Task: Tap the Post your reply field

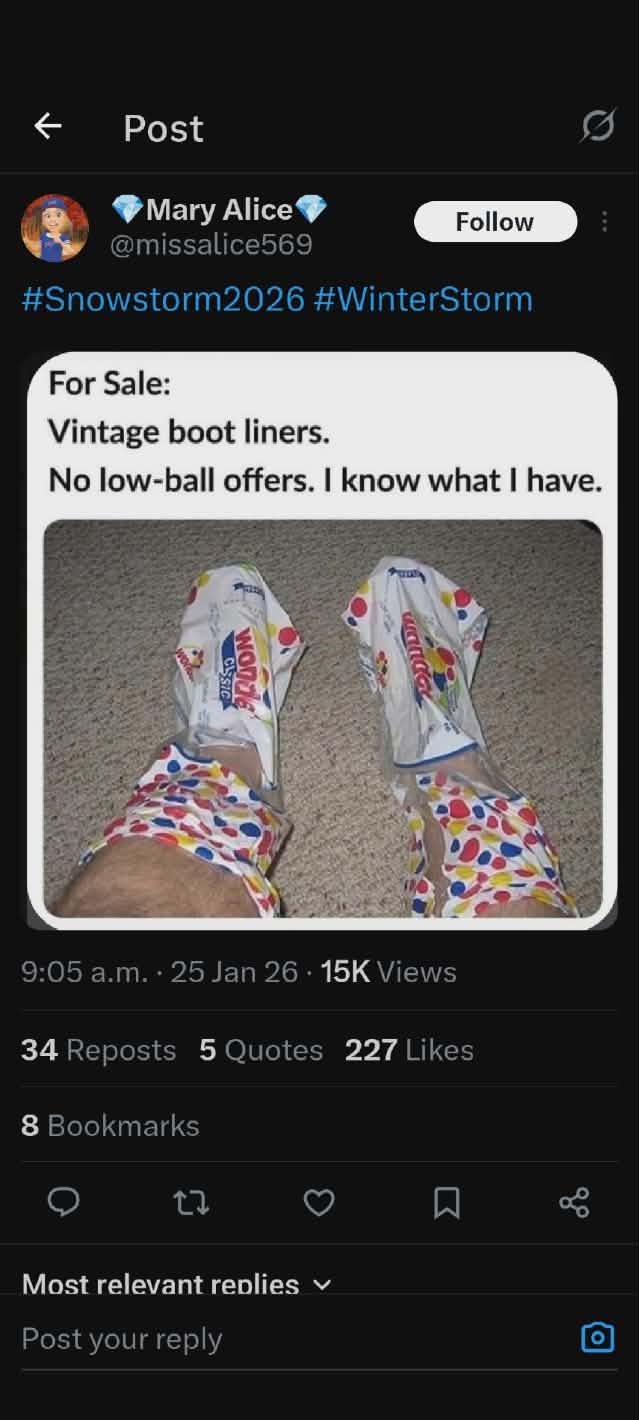Action: click(290, 1339)
